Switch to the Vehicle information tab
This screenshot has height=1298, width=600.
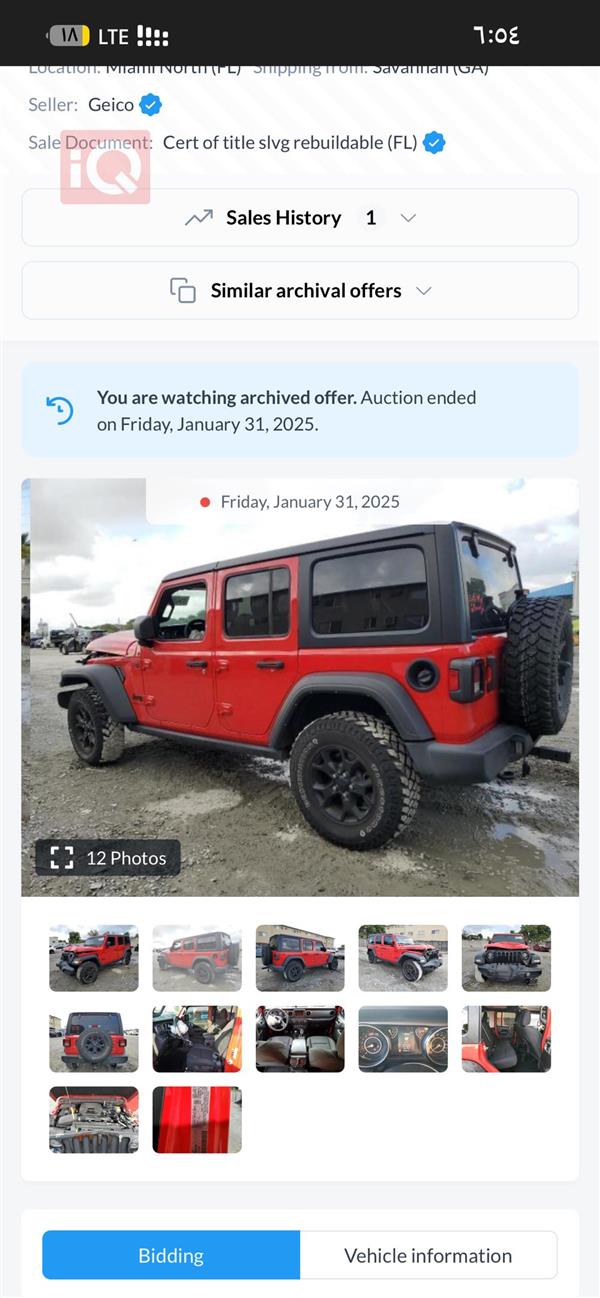[428, 1255]
